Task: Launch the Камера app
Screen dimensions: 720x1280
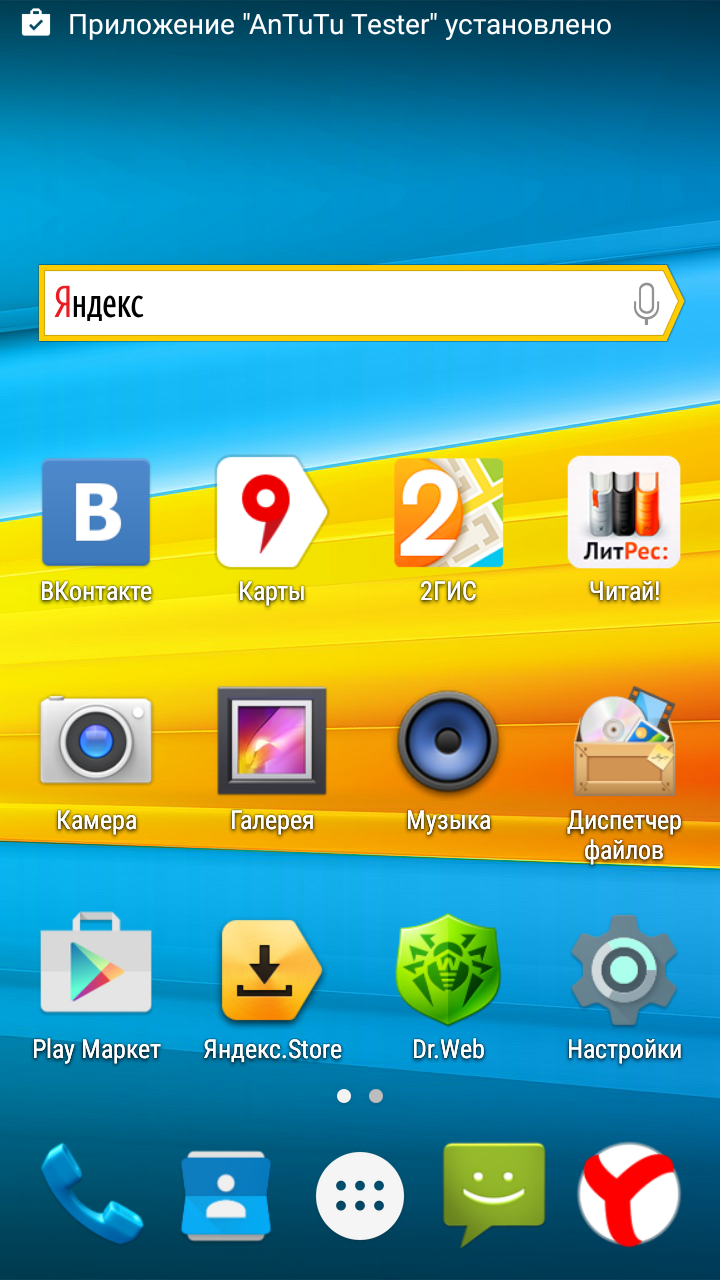Action: tap(96, 740)
